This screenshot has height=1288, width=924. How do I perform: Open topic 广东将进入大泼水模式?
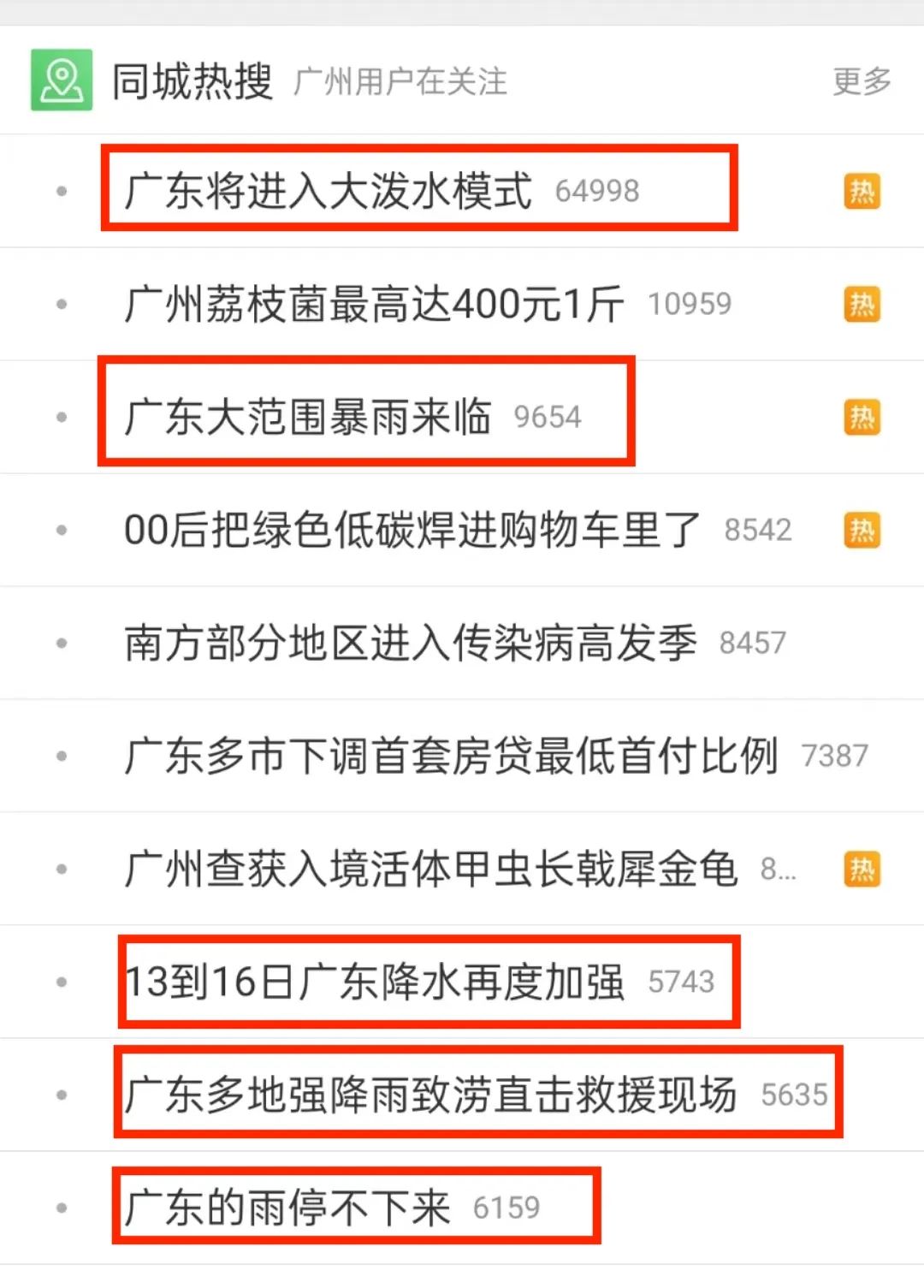click(329, 190)
